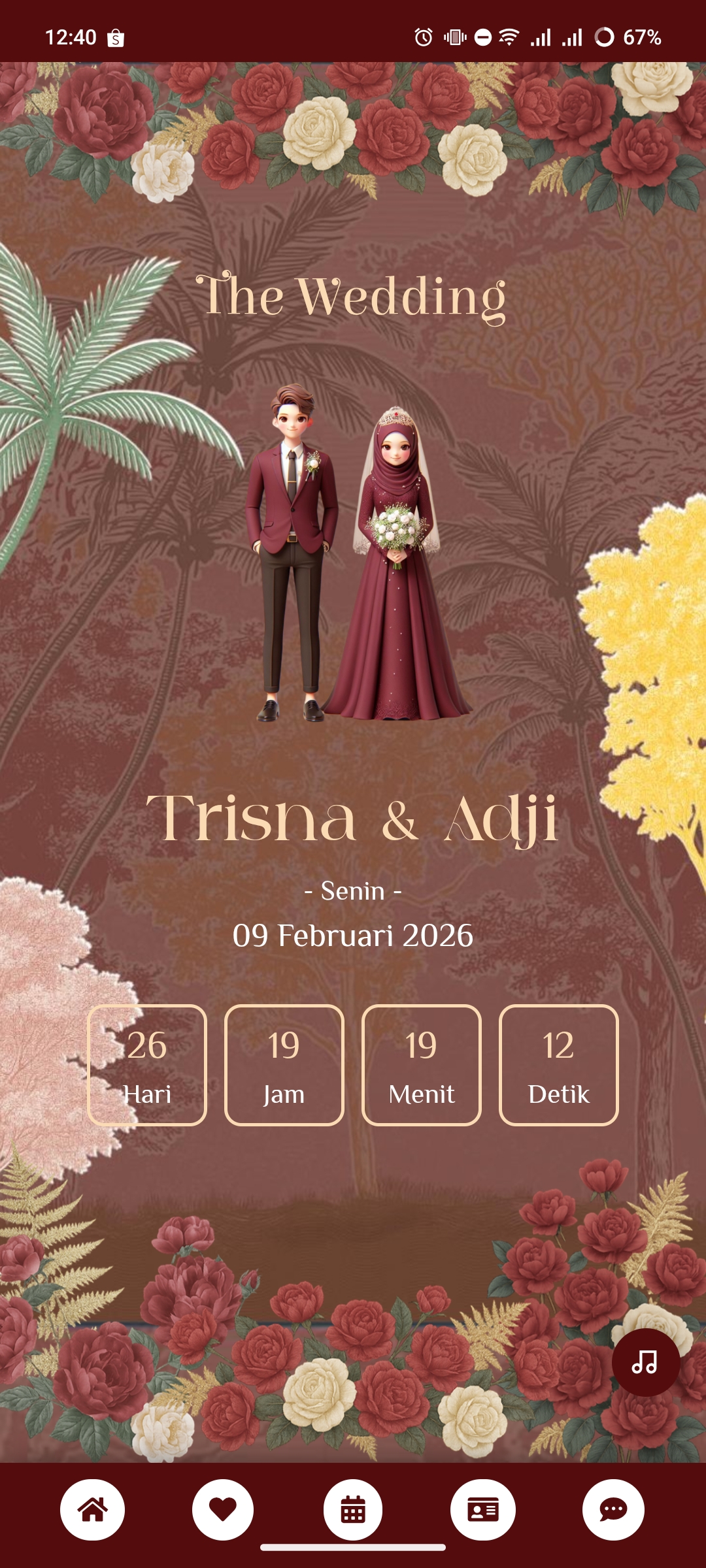
Task: Toggle the background music button
Action: [645, 1362]
